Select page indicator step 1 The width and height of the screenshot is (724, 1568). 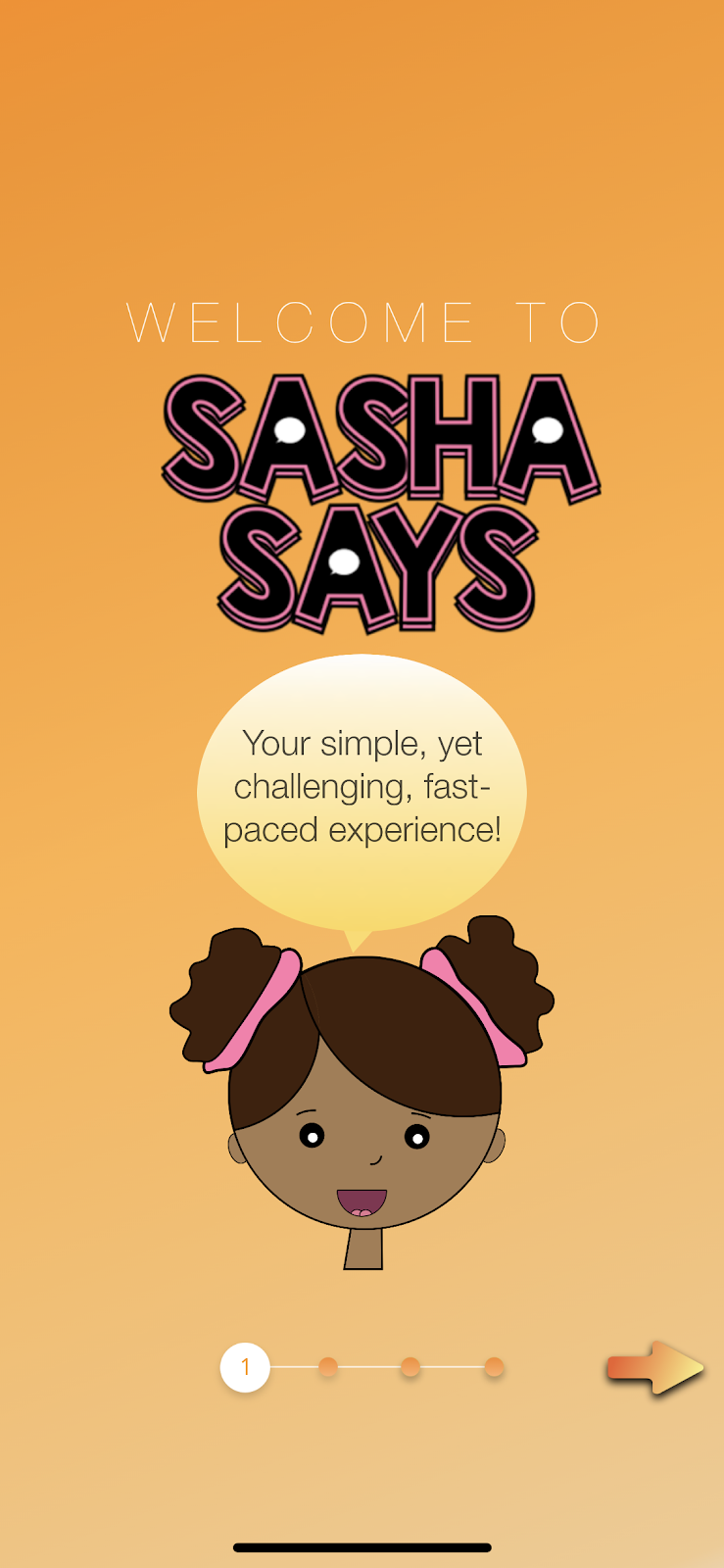tap(245, 1367)
